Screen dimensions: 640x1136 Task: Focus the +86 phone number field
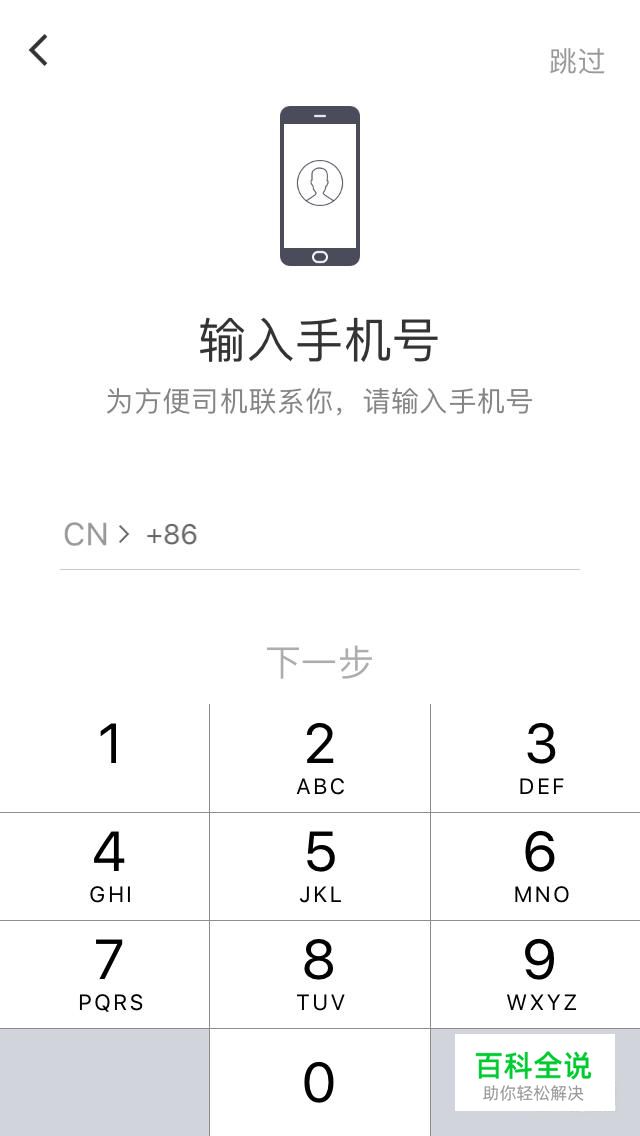(360, 534)
